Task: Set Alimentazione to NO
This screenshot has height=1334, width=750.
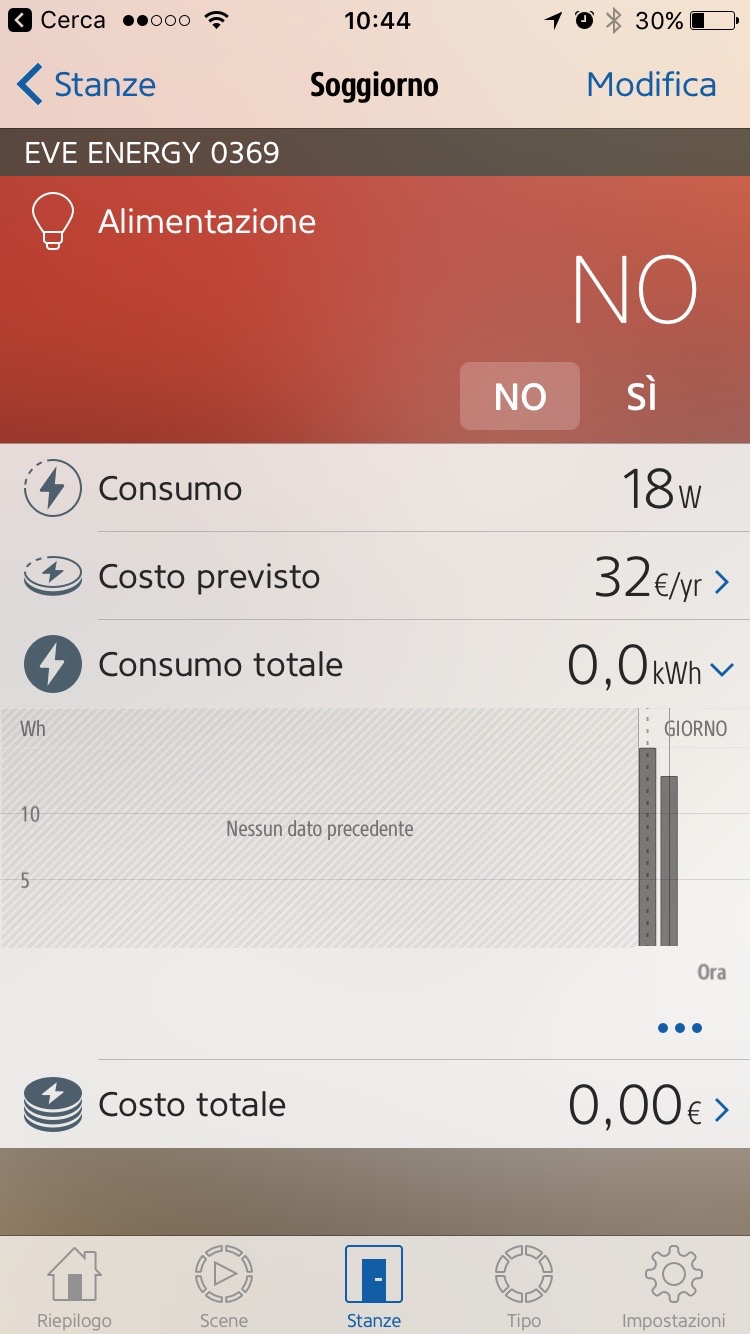Action: point(520,397)
